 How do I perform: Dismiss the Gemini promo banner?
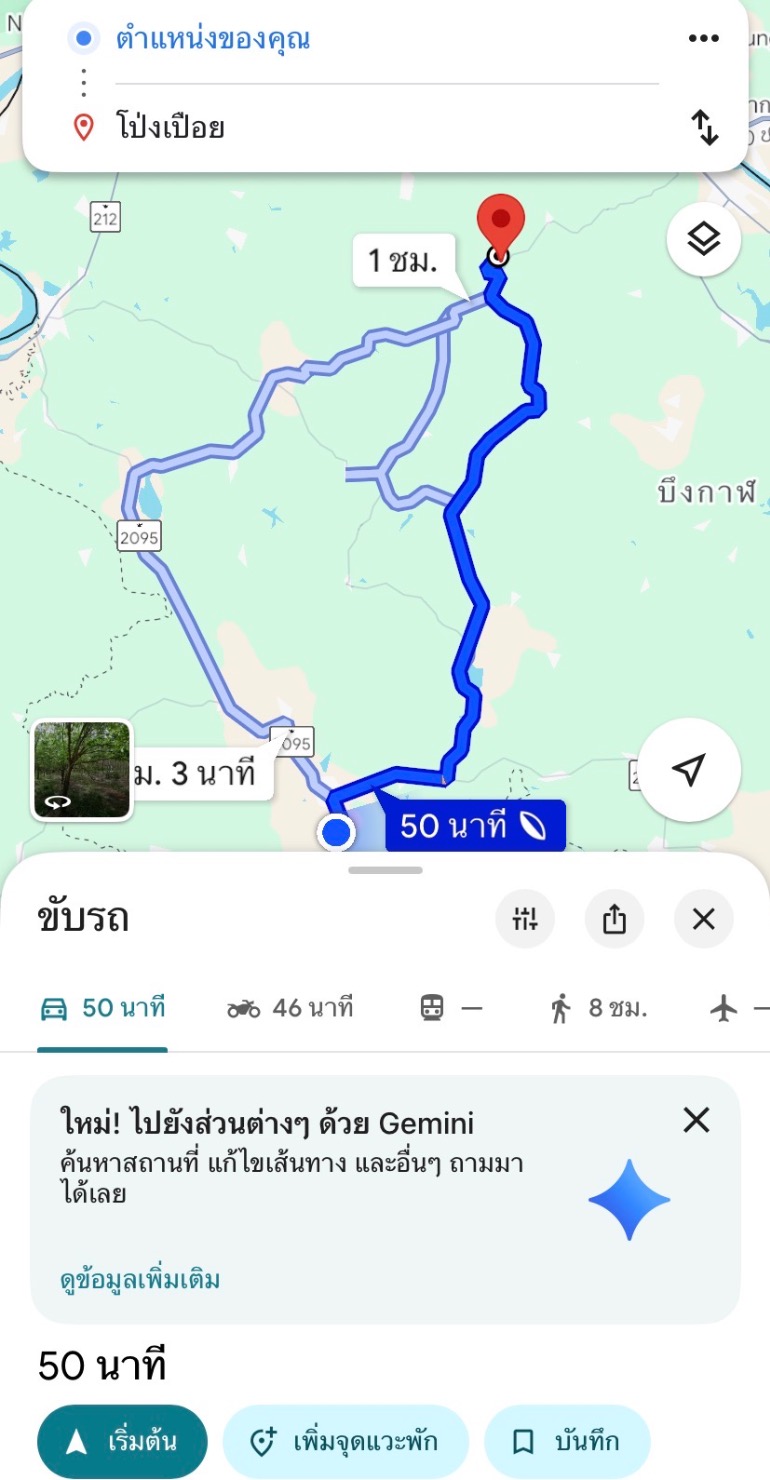click(x=696, y=1120)
